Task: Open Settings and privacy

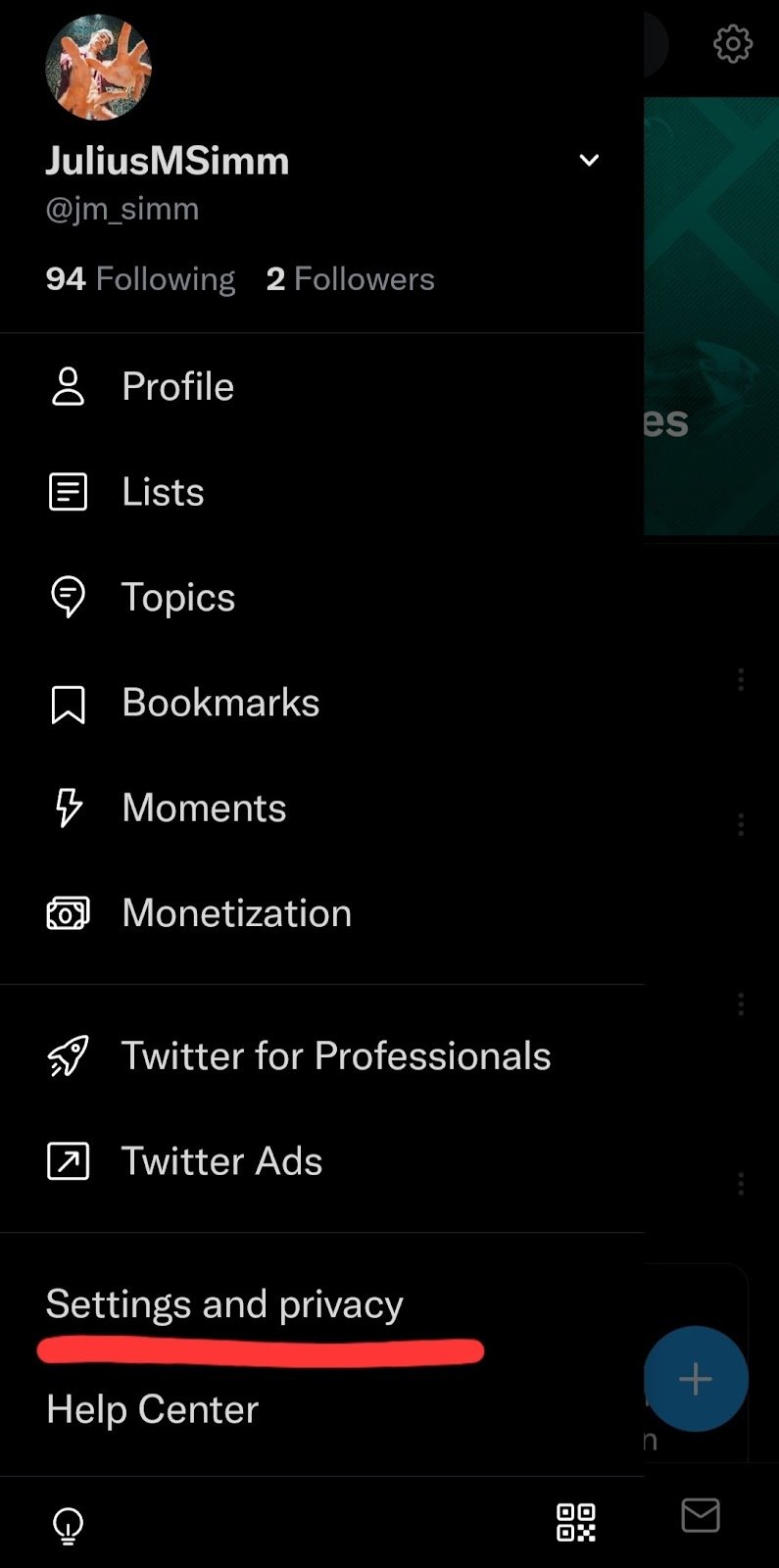Action: 223,1304
